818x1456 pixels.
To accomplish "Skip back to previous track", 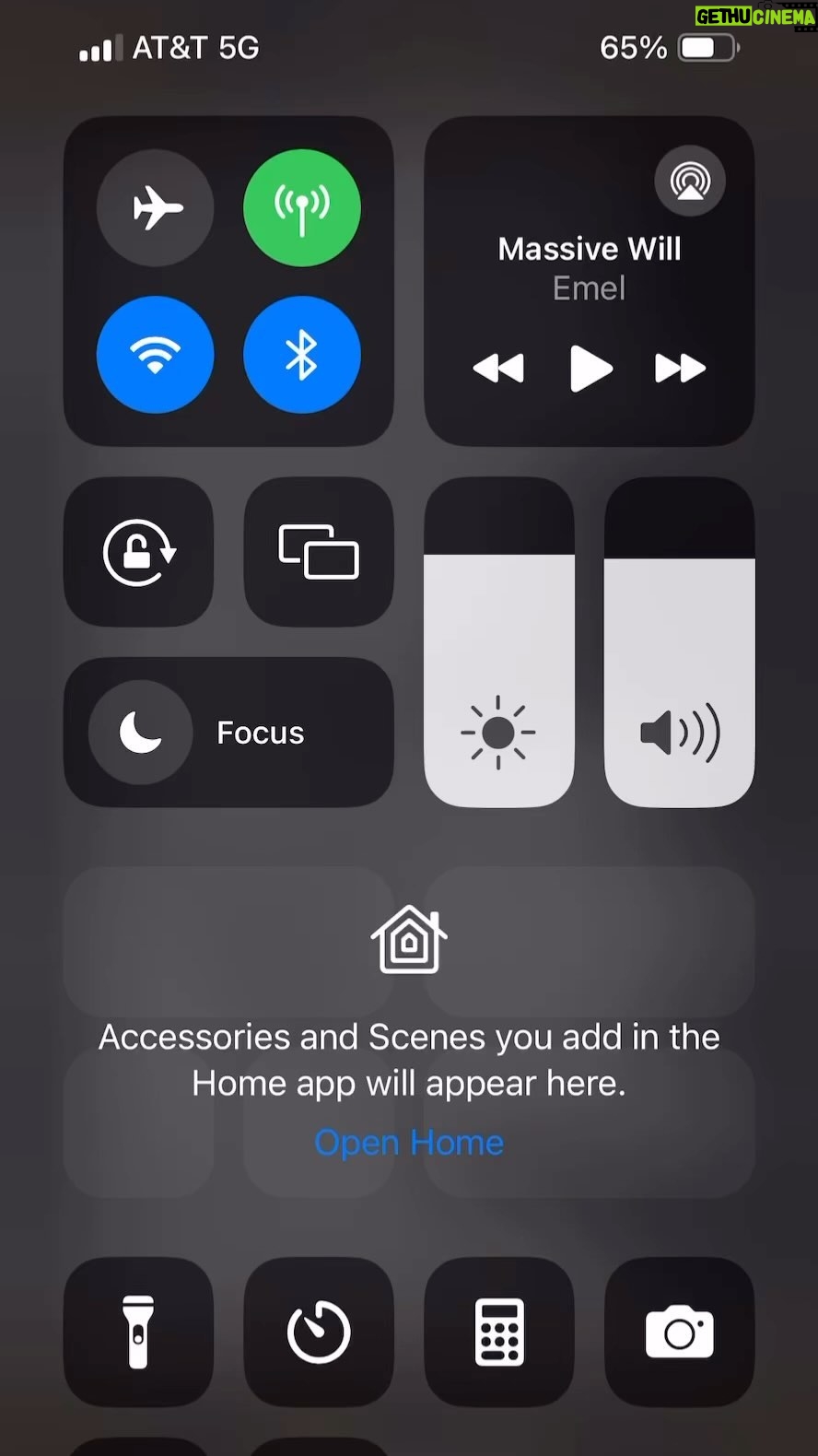I will [498, 369].
